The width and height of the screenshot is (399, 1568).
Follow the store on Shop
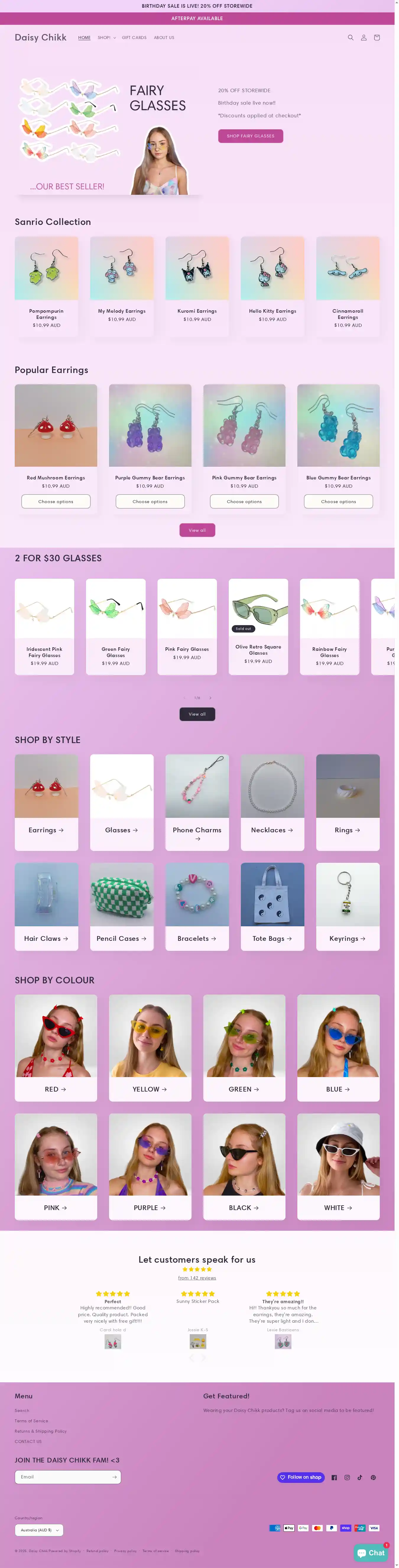point(301,1477)
